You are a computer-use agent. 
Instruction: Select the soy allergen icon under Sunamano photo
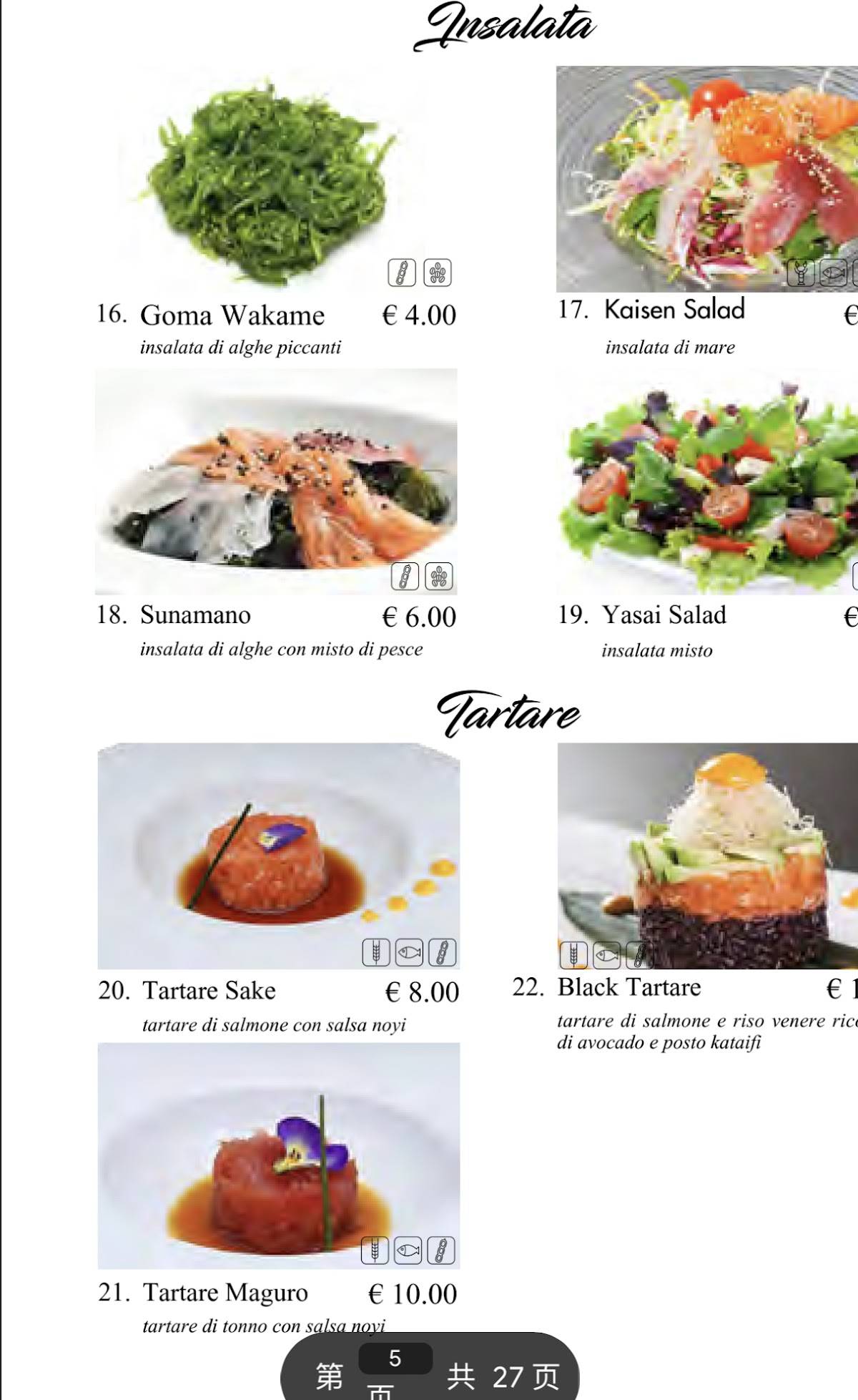(405, 577)
